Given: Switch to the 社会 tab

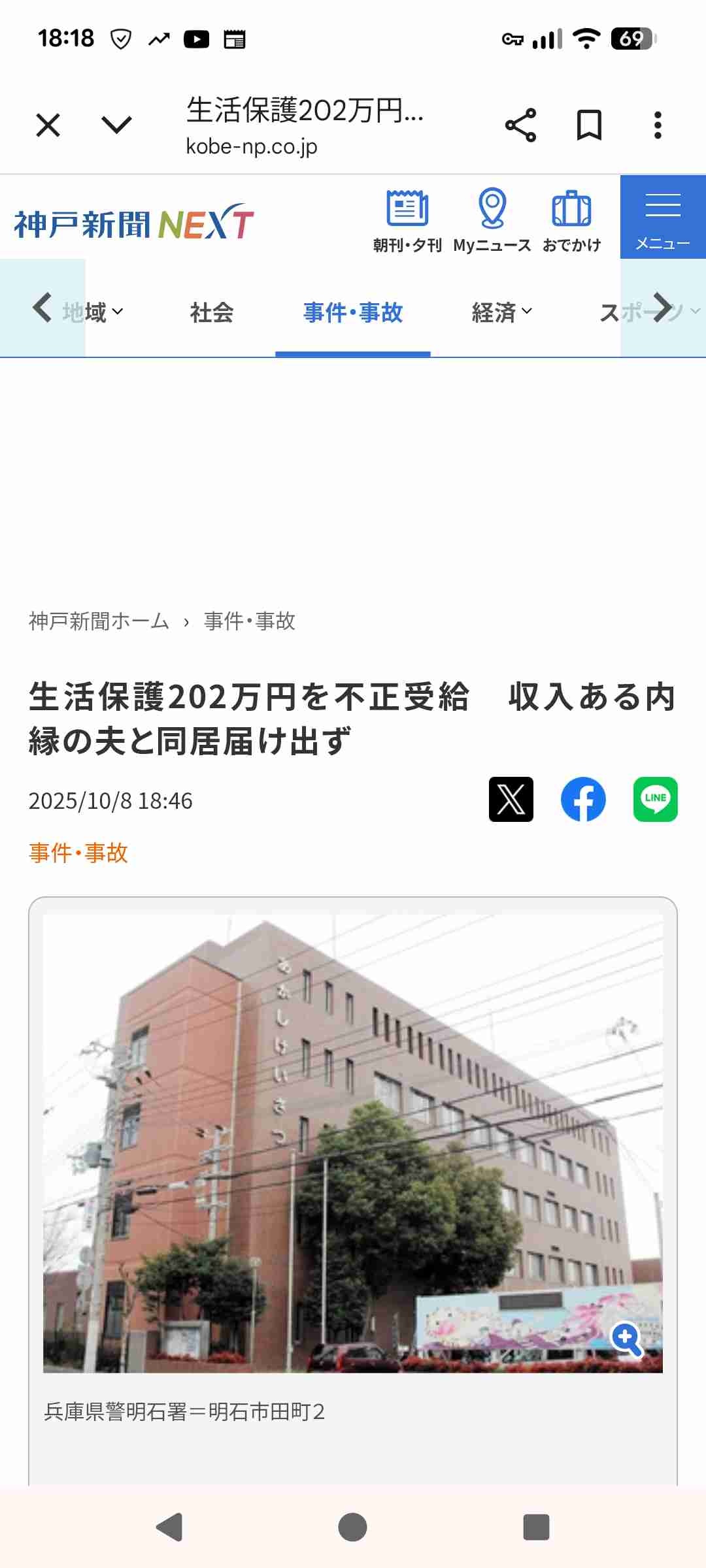Looking at the screenshot, I should (212, 312).
